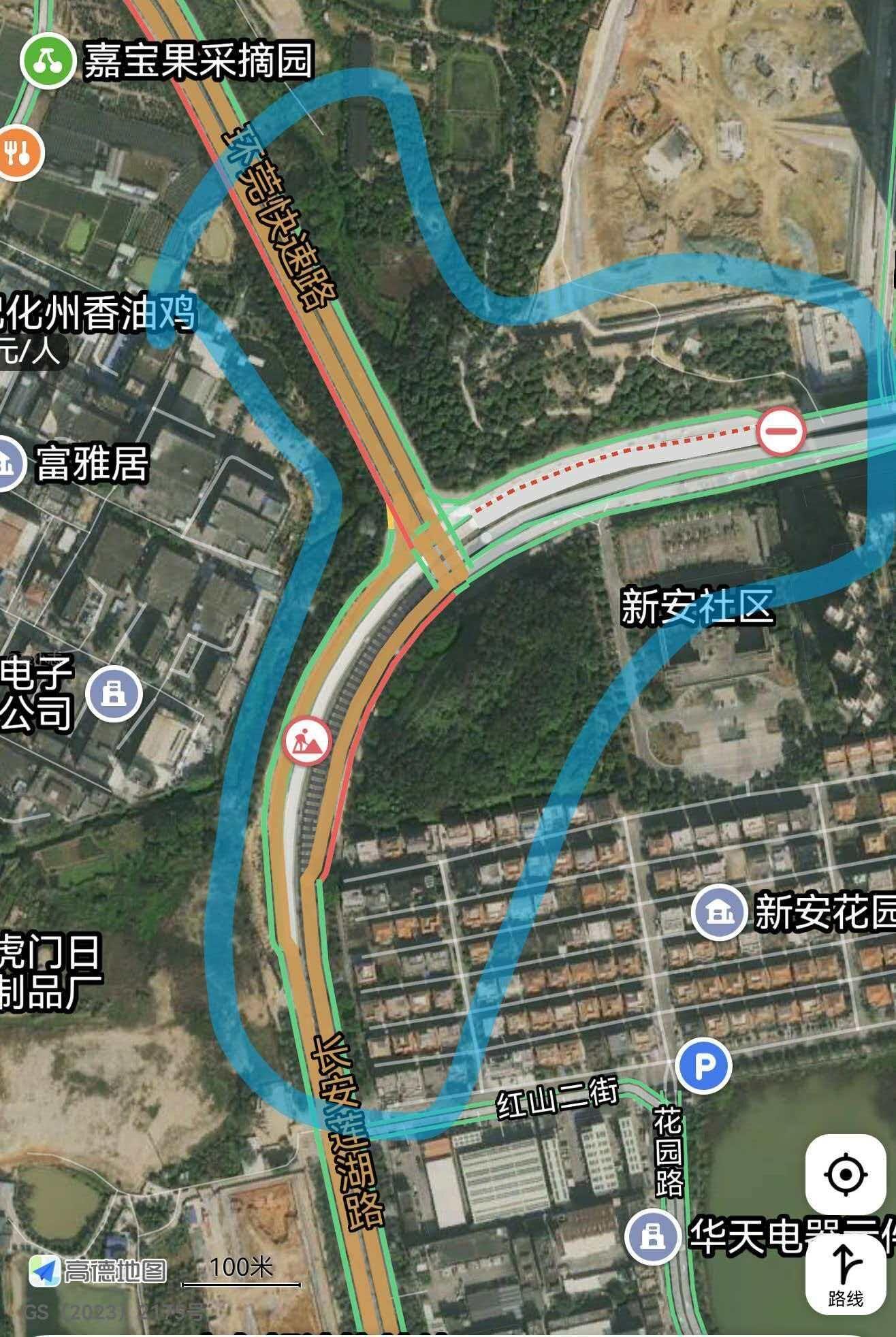Viewport: 896px width, 1337px height.
Task: Open the 富雅居 place marker
Action: 7,464
